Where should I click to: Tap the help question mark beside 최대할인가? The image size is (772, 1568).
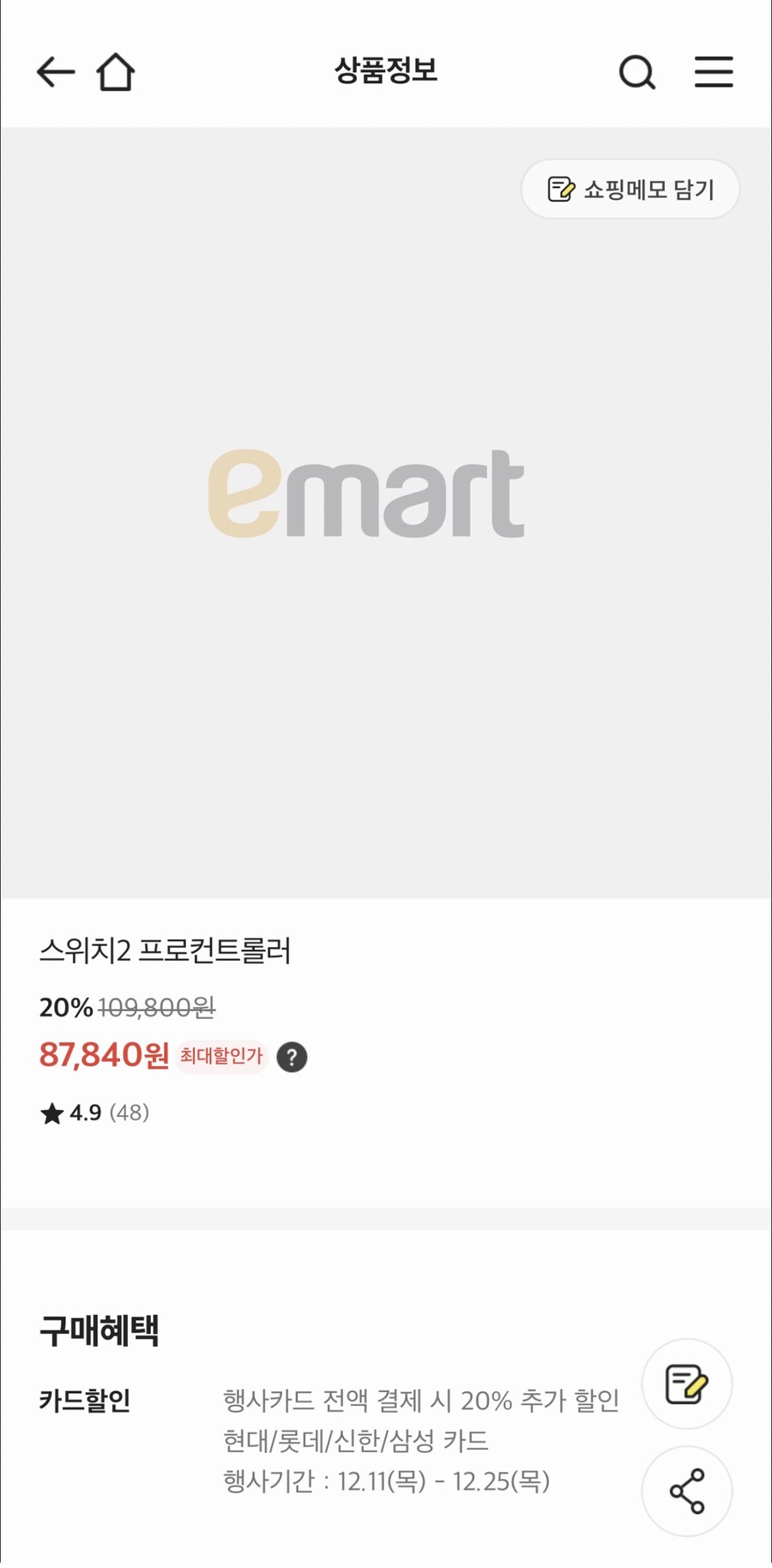click(292, 1058)
